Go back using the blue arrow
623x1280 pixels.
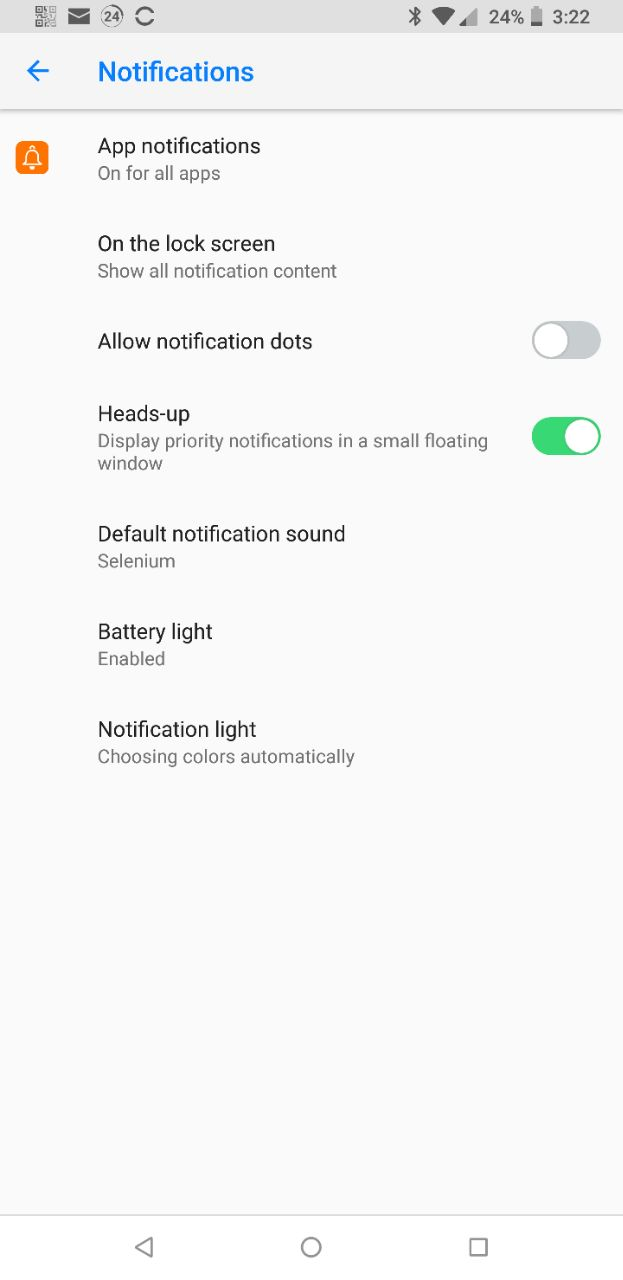(38, 71)
